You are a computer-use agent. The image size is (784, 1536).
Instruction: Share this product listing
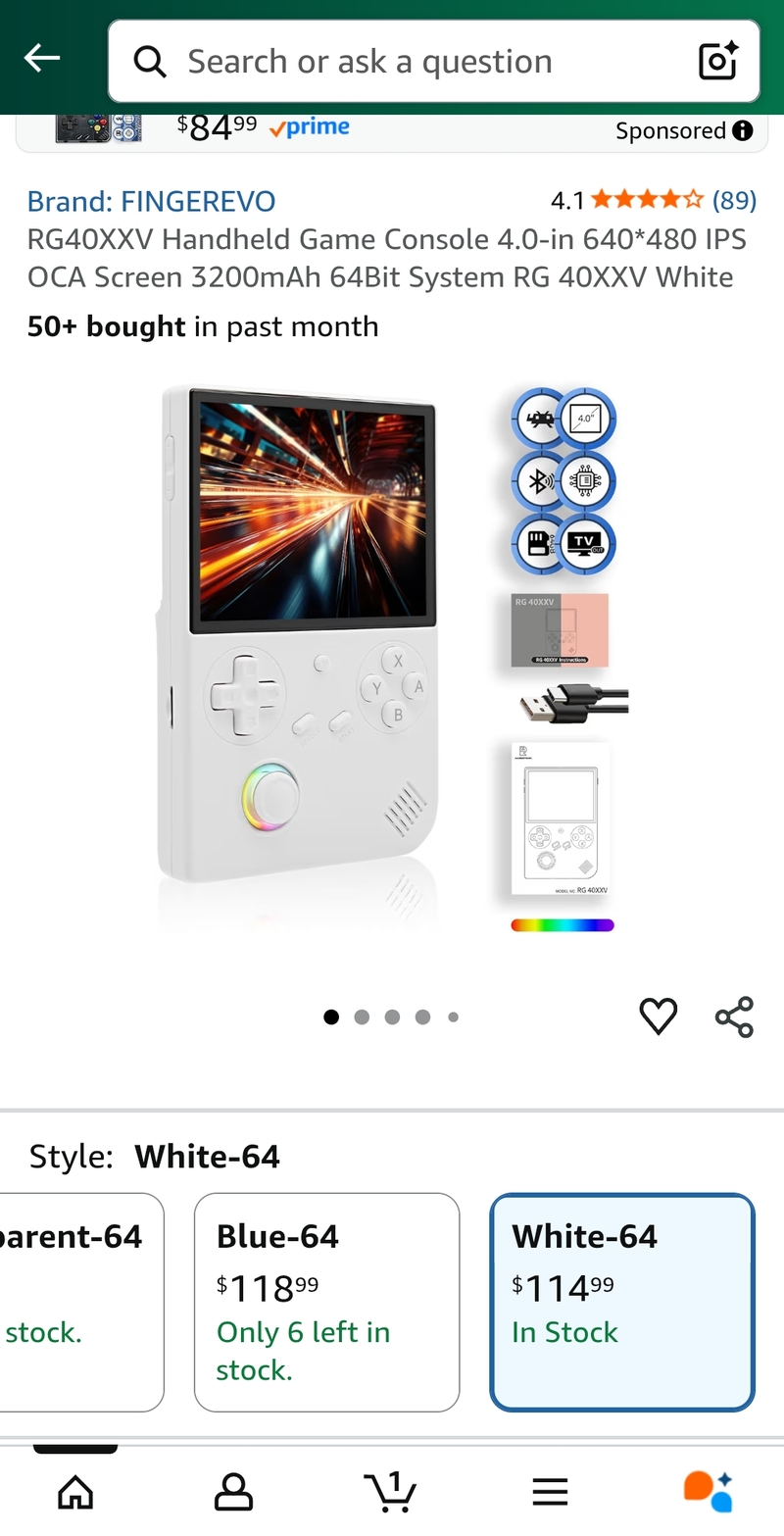[x=734, y=1016]
